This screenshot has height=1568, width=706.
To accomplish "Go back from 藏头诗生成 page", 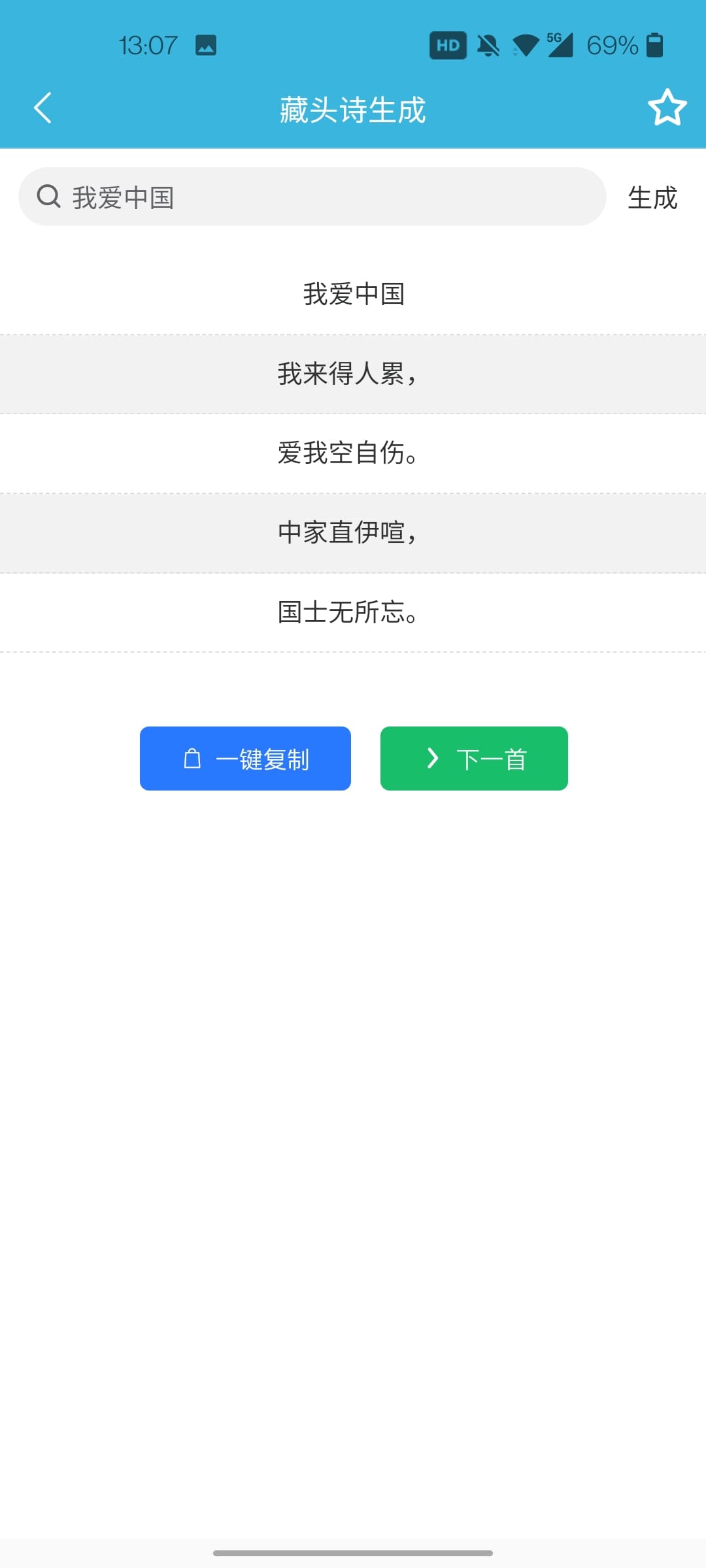I will pyautogui.click(x=43, y=108).
